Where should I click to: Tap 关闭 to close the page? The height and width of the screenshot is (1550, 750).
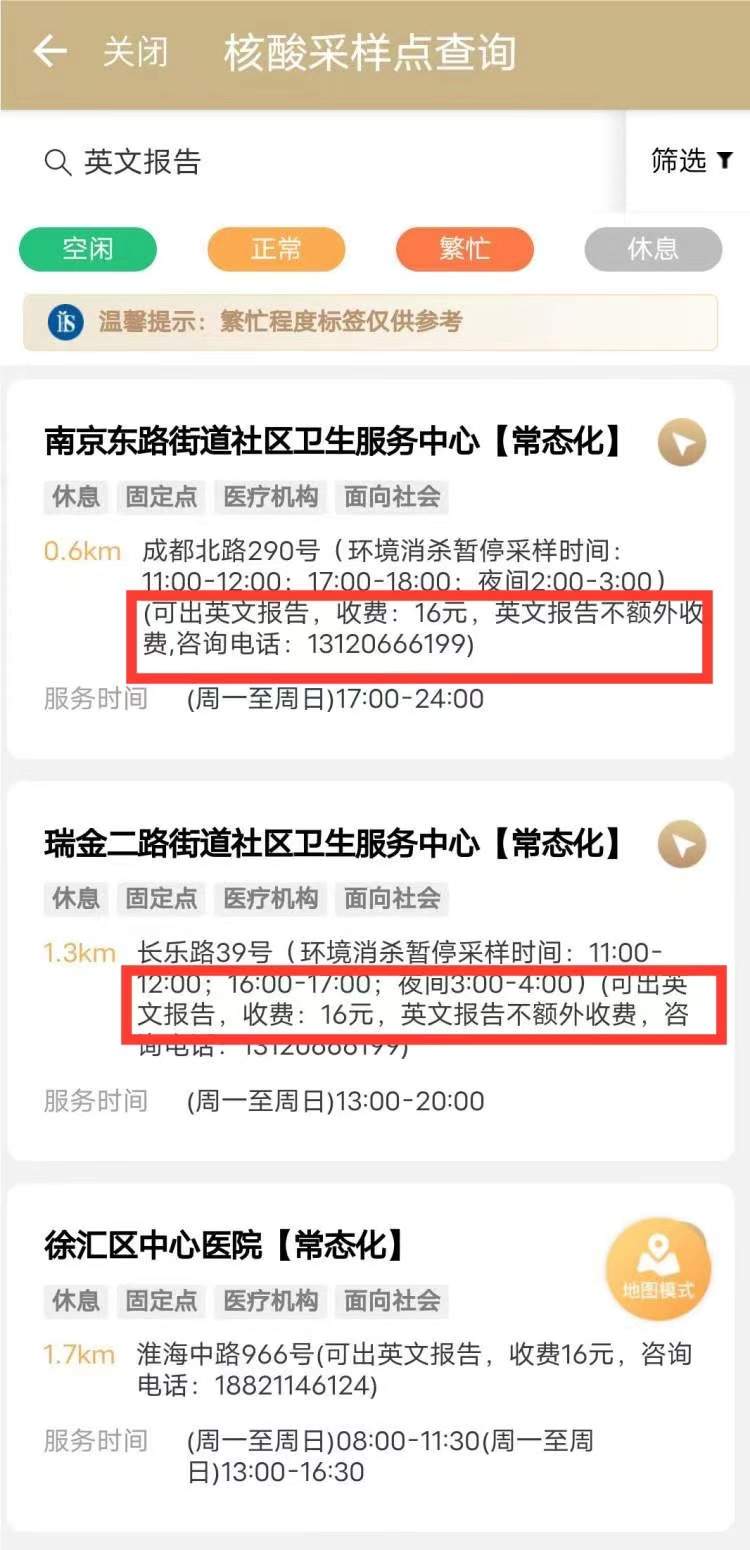tap(135, 52)
